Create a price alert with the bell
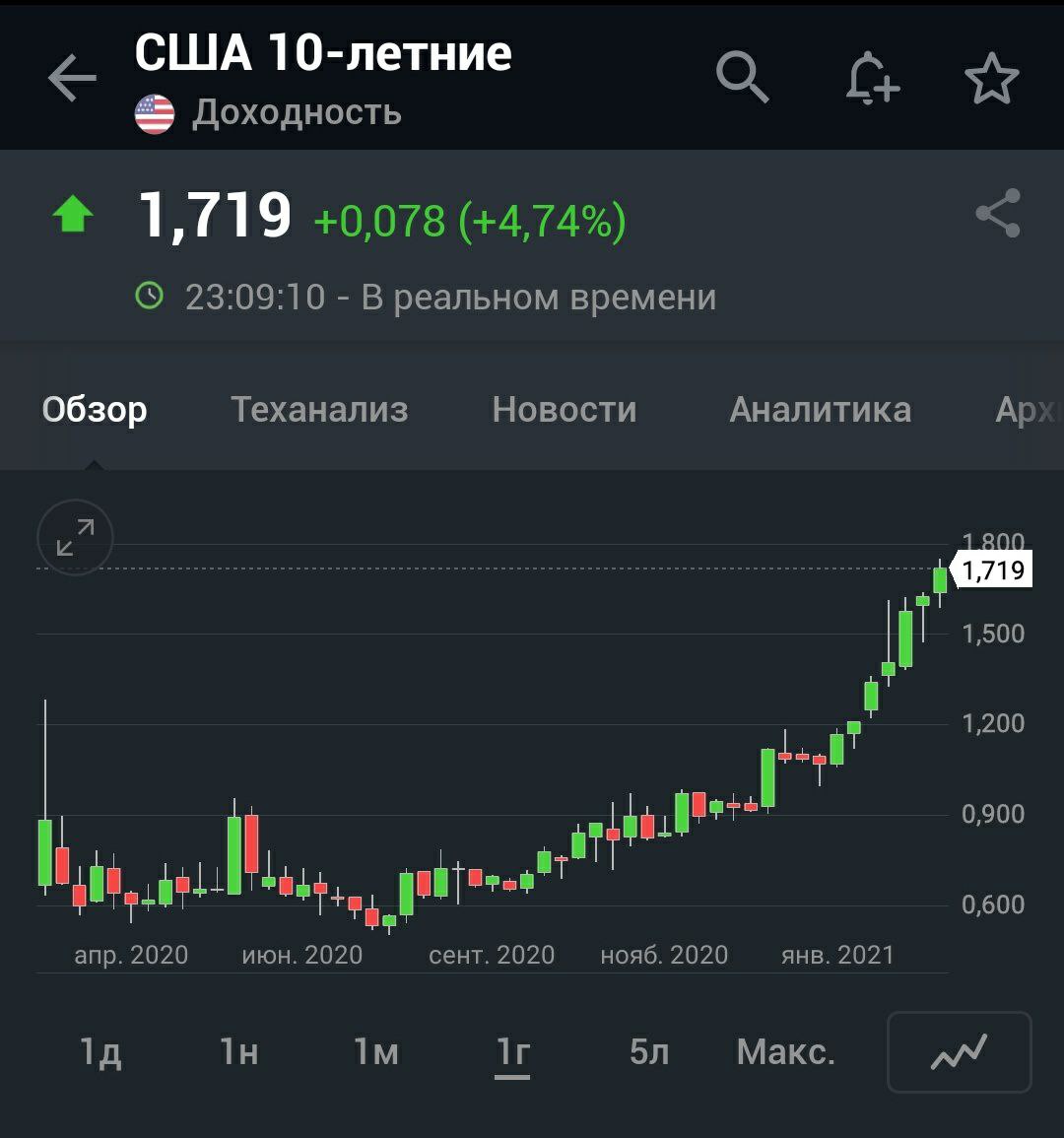The image size is (1064, 1138). [x=872, y=78]
